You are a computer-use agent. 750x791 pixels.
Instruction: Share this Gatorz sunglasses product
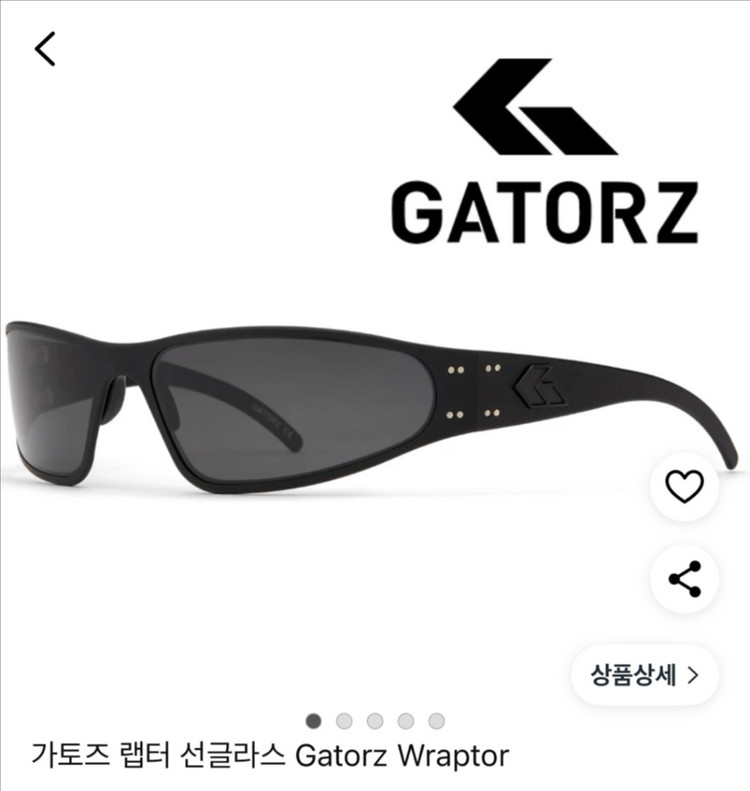pyautogui.click(x=685, y=579)
